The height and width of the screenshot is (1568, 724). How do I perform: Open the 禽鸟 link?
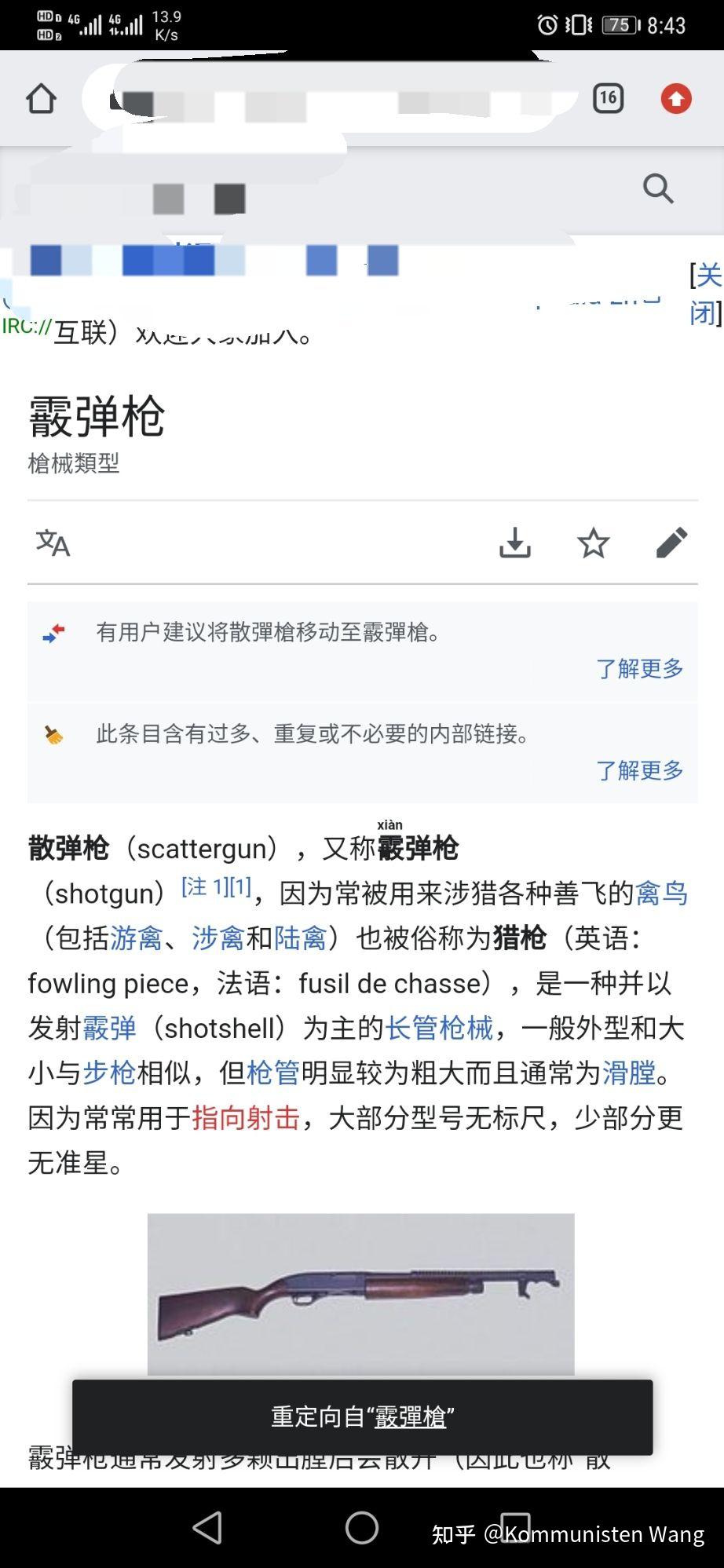pos(661,894)
